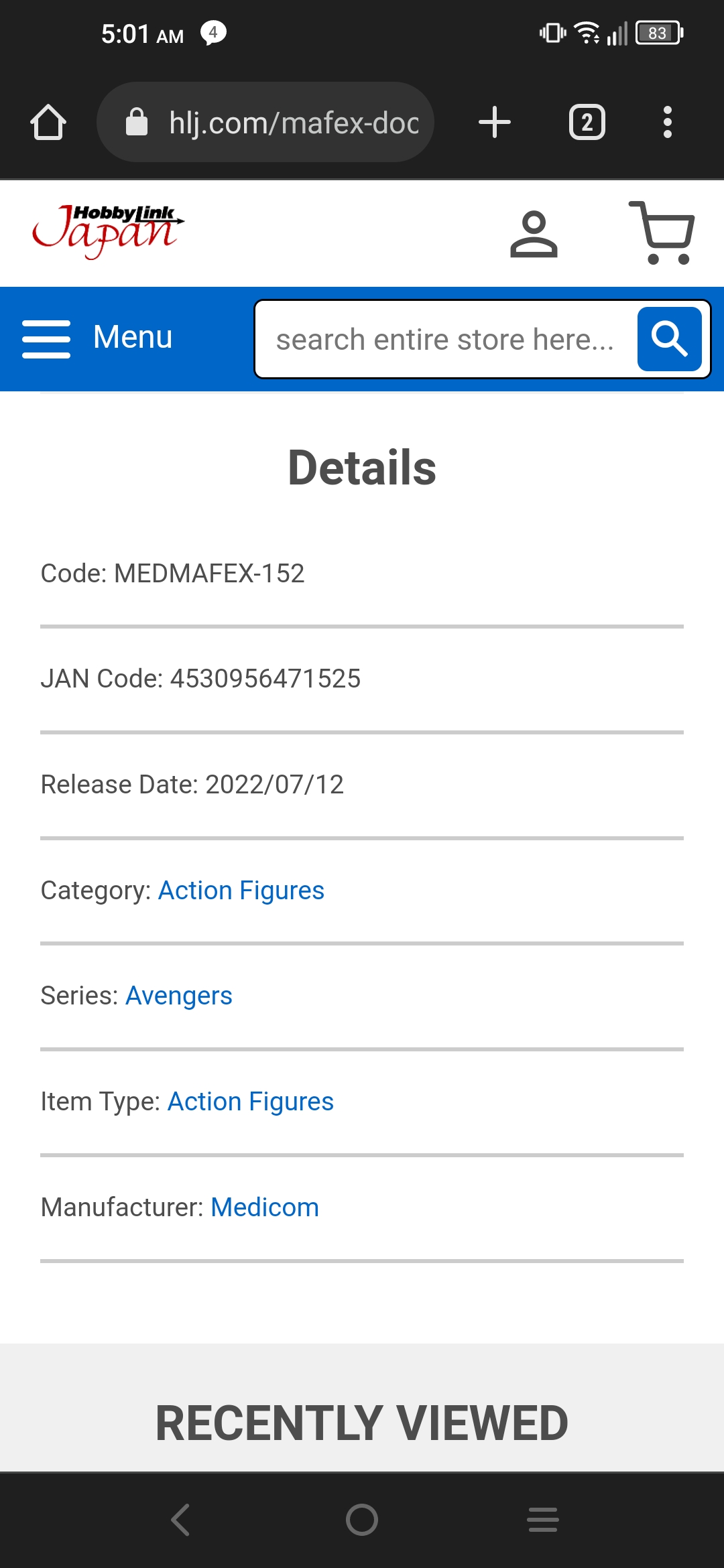
Task: Open Category link Action Figures
Action: click(241, 891)
